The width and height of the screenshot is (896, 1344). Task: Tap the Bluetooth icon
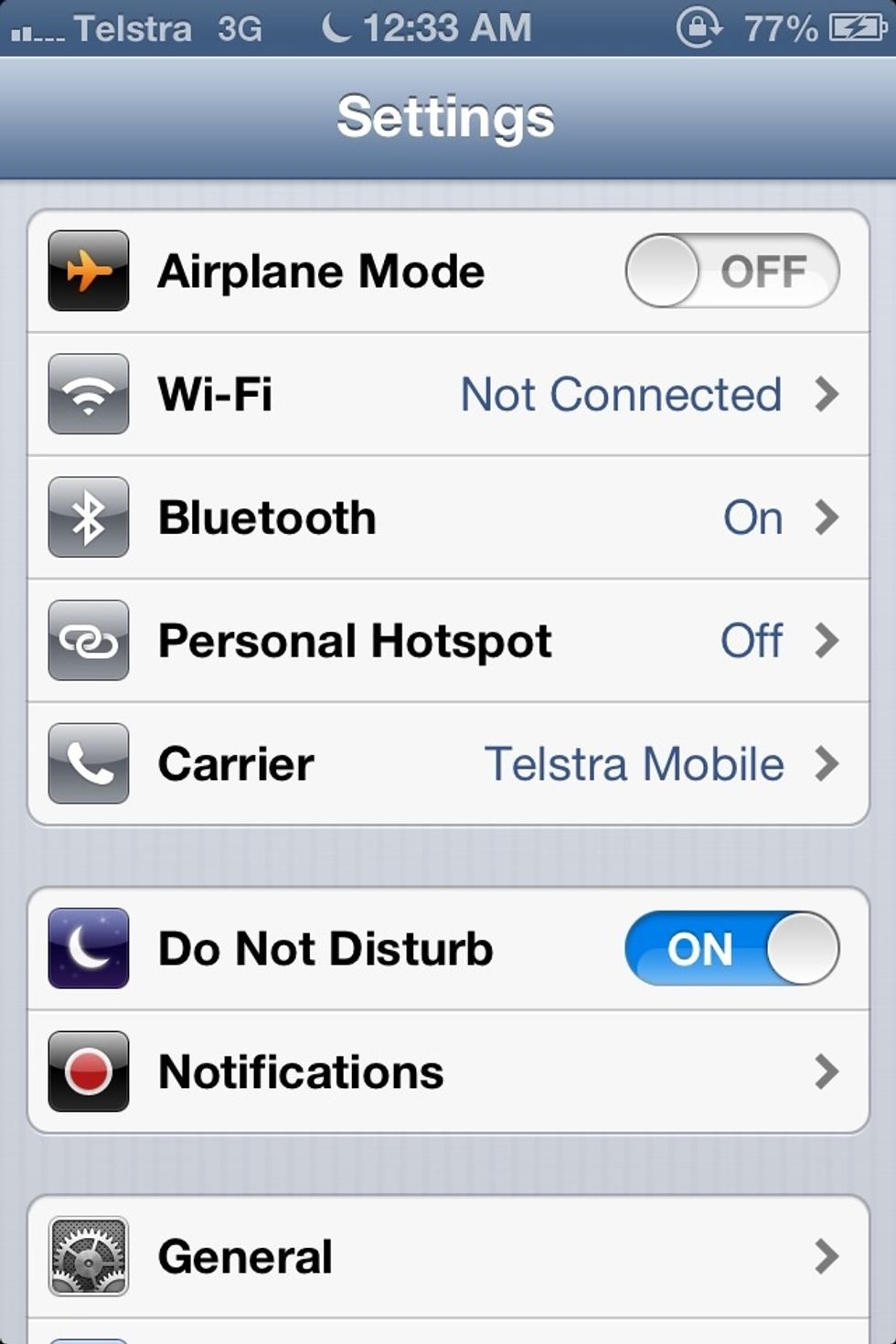87,518
